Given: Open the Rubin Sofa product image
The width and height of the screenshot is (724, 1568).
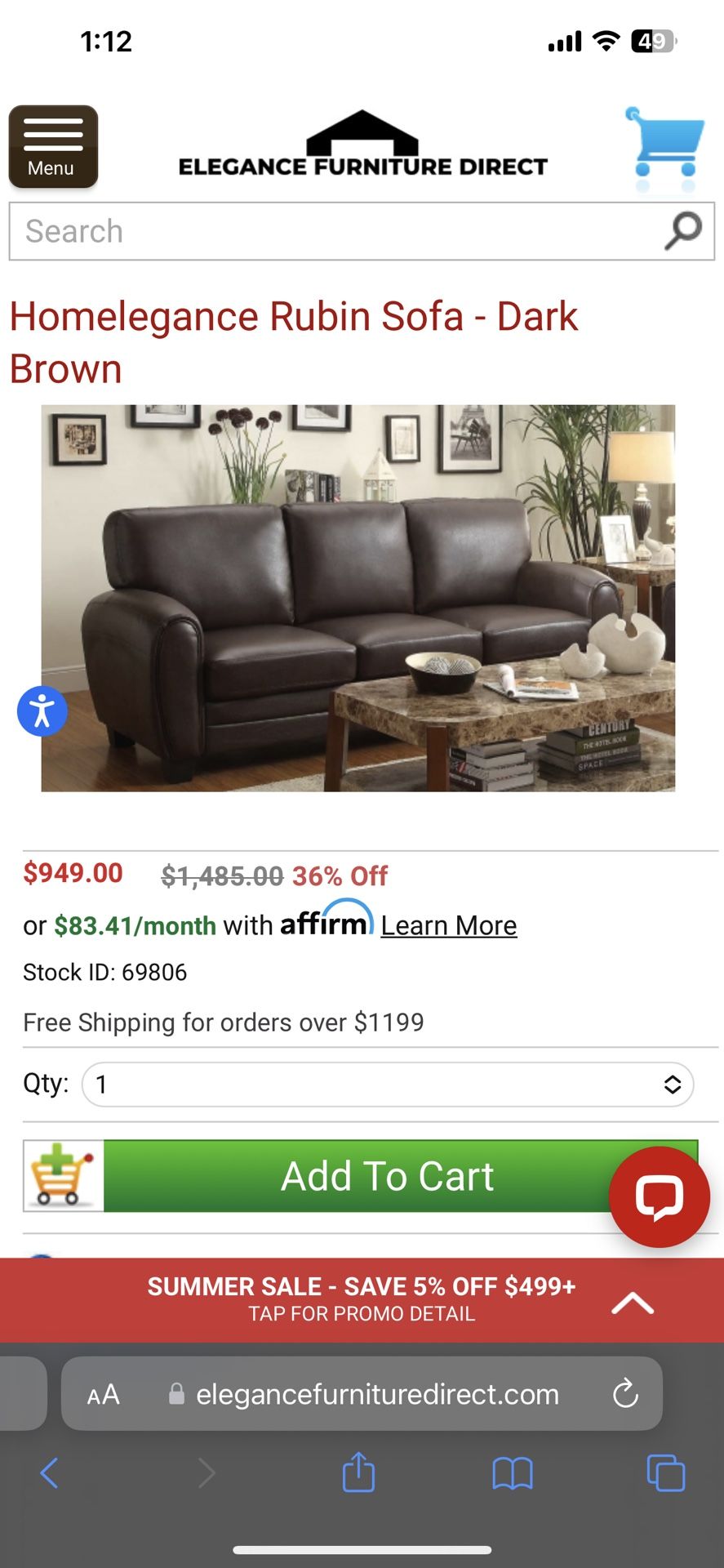Looking at the screenshot, I should (x=358, y=598).
